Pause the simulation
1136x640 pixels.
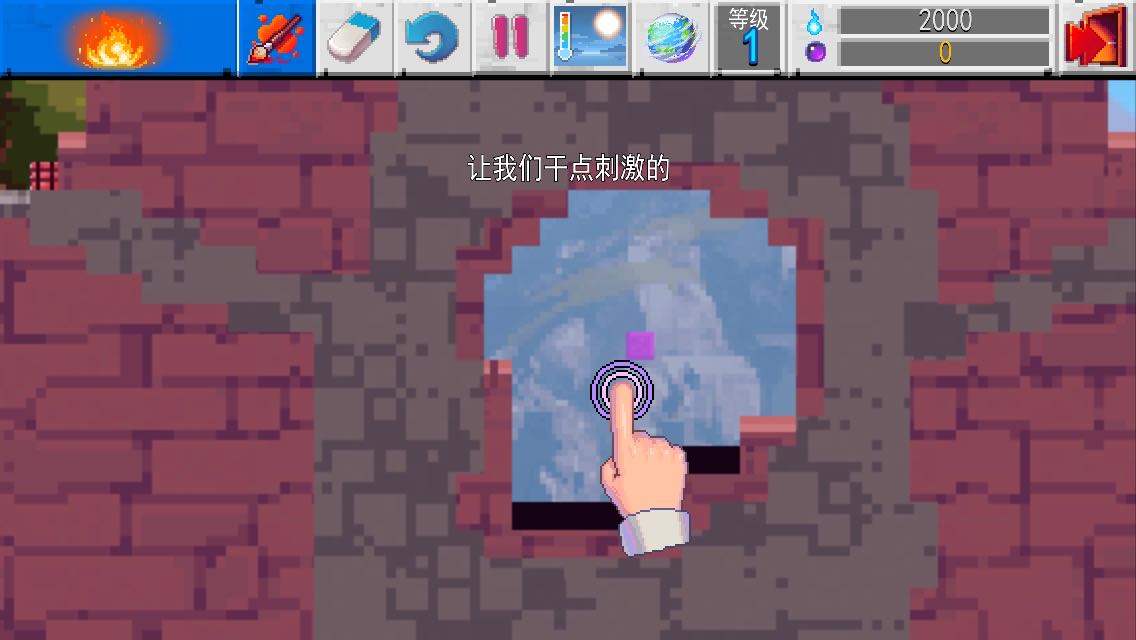(x=511, y=37)
